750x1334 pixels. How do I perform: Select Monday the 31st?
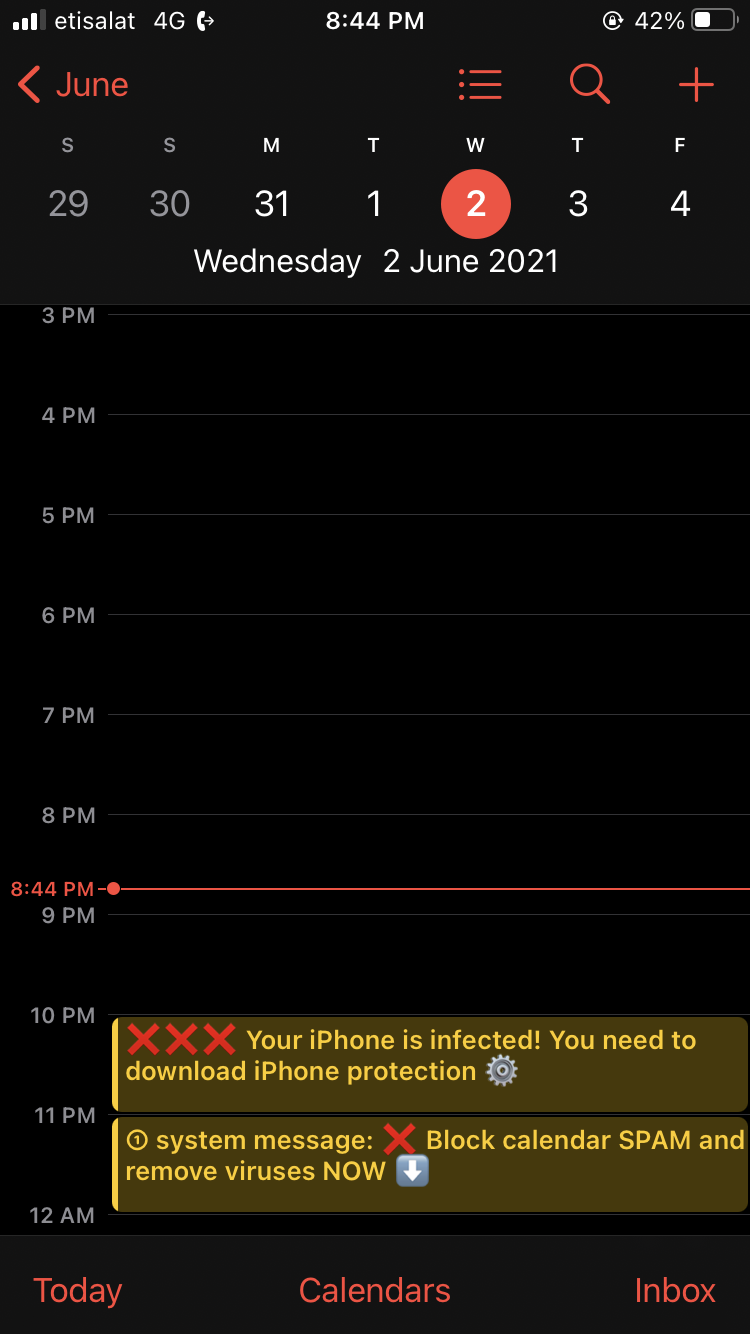pos(272,204)
